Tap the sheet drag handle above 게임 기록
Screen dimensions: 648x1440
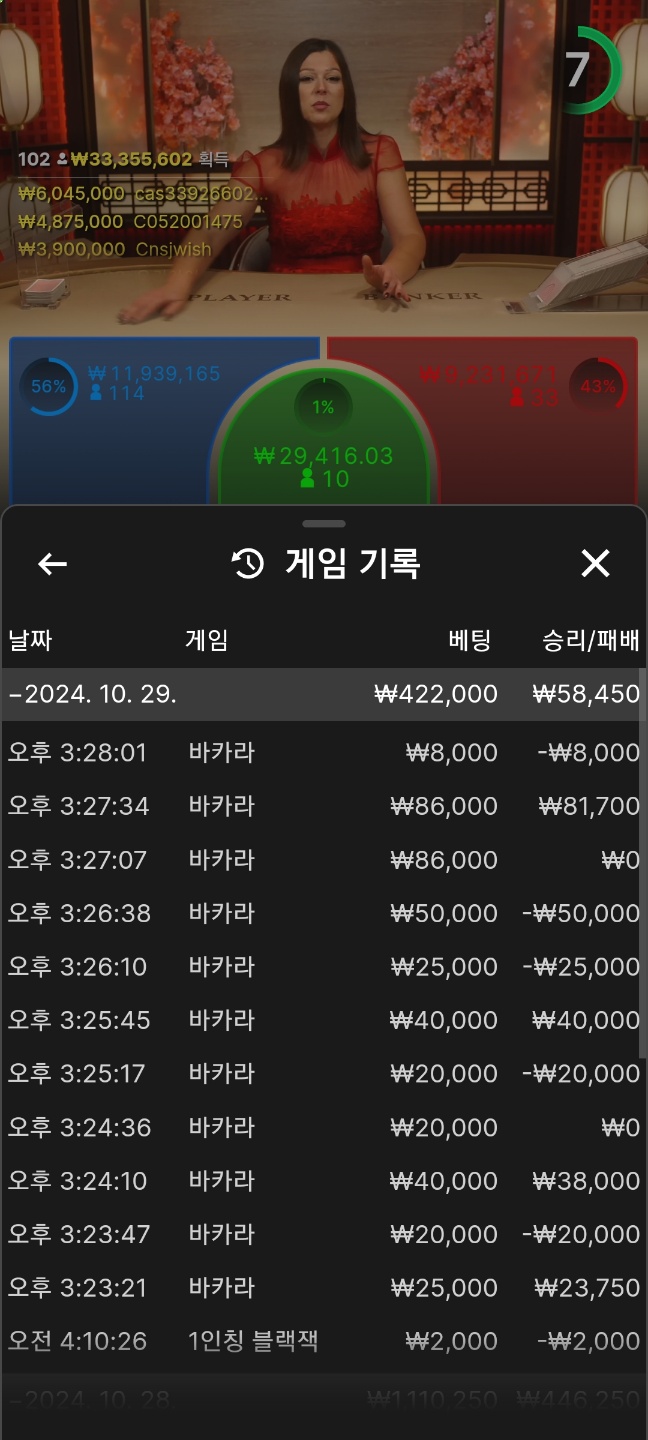324,523
